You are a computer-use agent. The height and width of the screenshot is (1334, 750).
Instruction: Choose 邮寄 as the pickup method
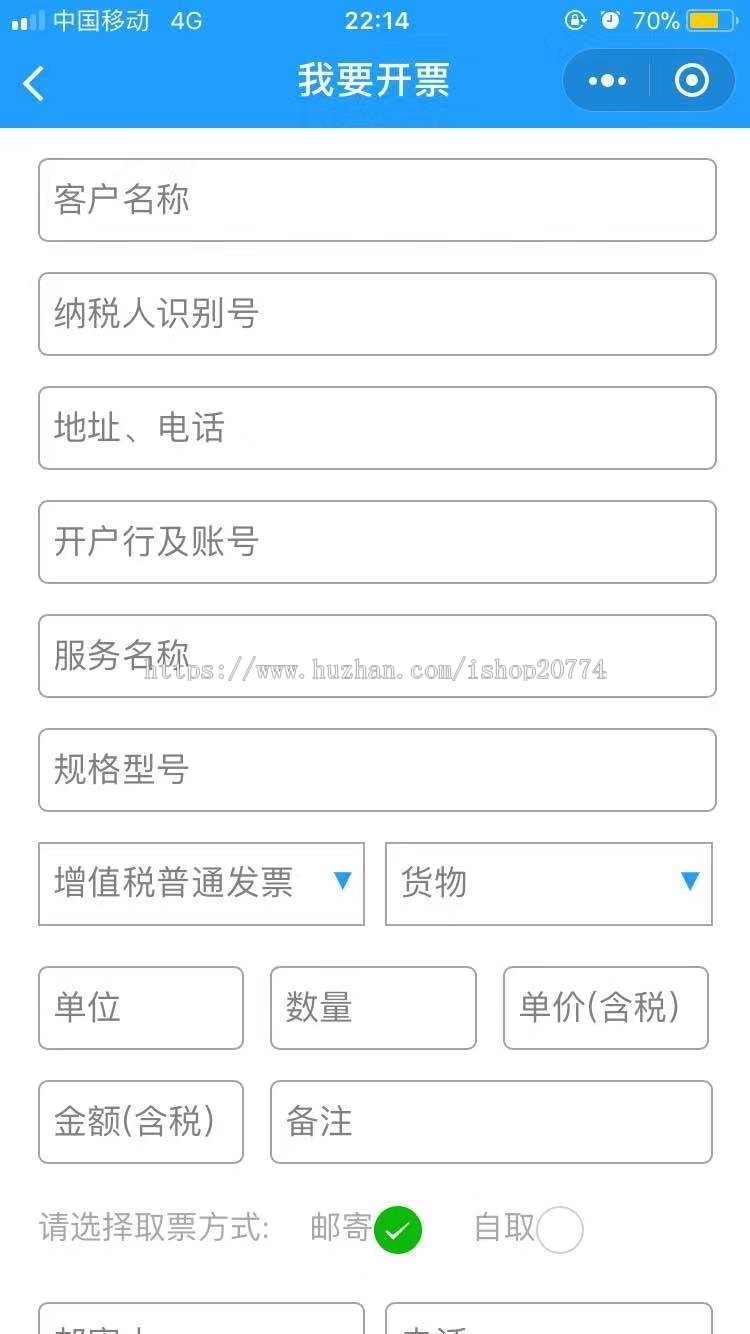click(397, 1230)
